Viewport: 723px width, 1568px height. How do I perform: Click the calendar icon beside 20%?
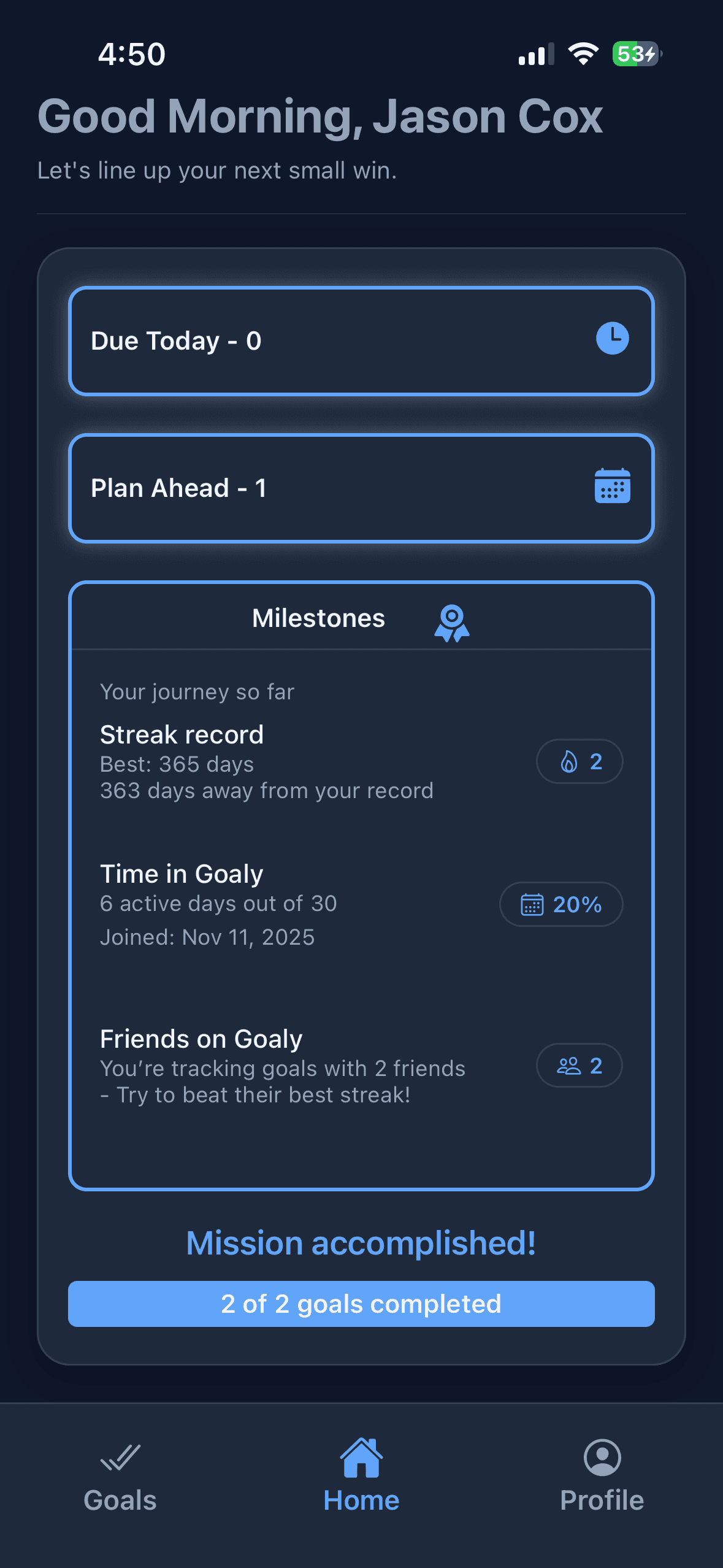(533, 904)
